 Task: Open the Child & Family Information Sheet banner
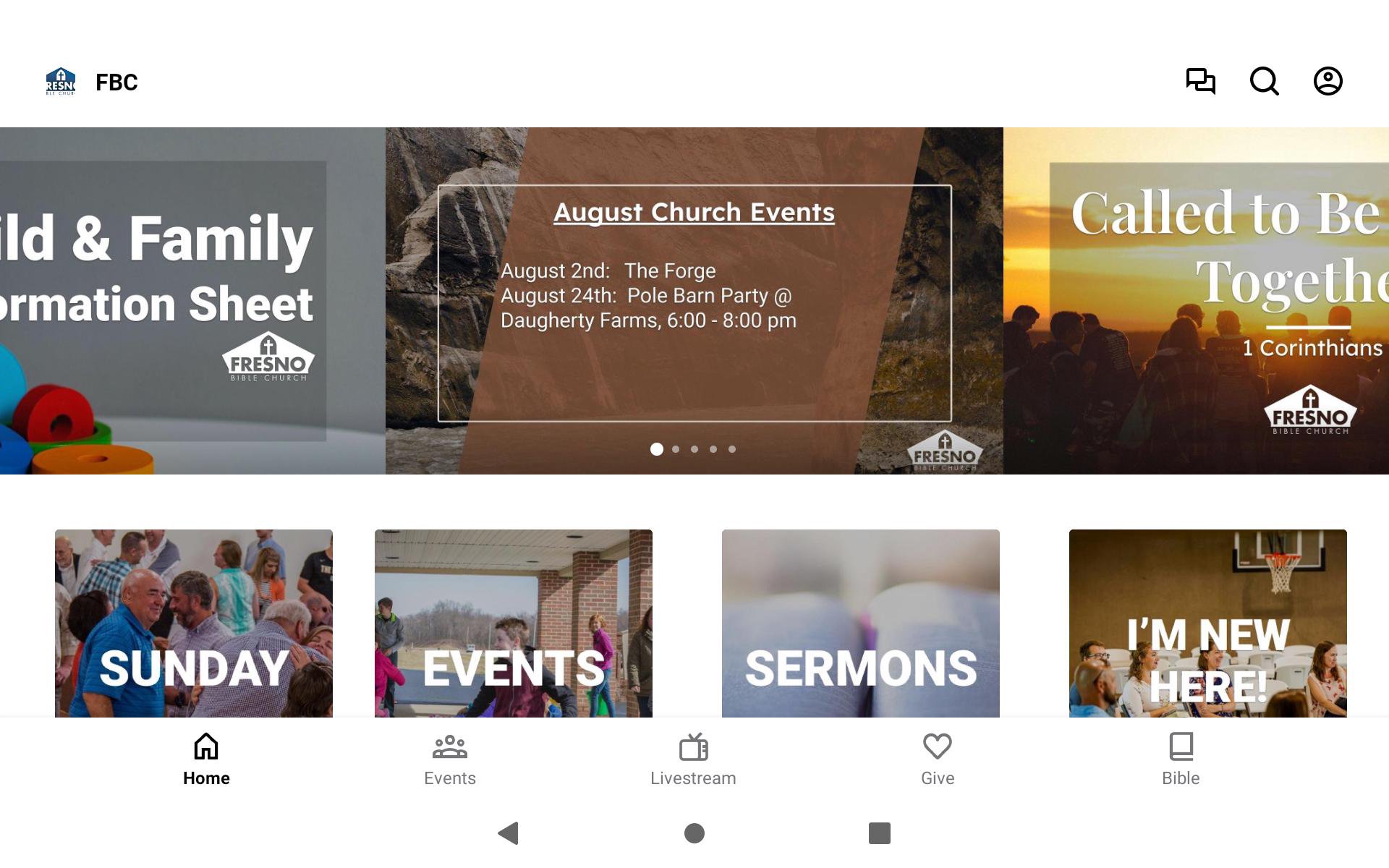tap(192, 301)
